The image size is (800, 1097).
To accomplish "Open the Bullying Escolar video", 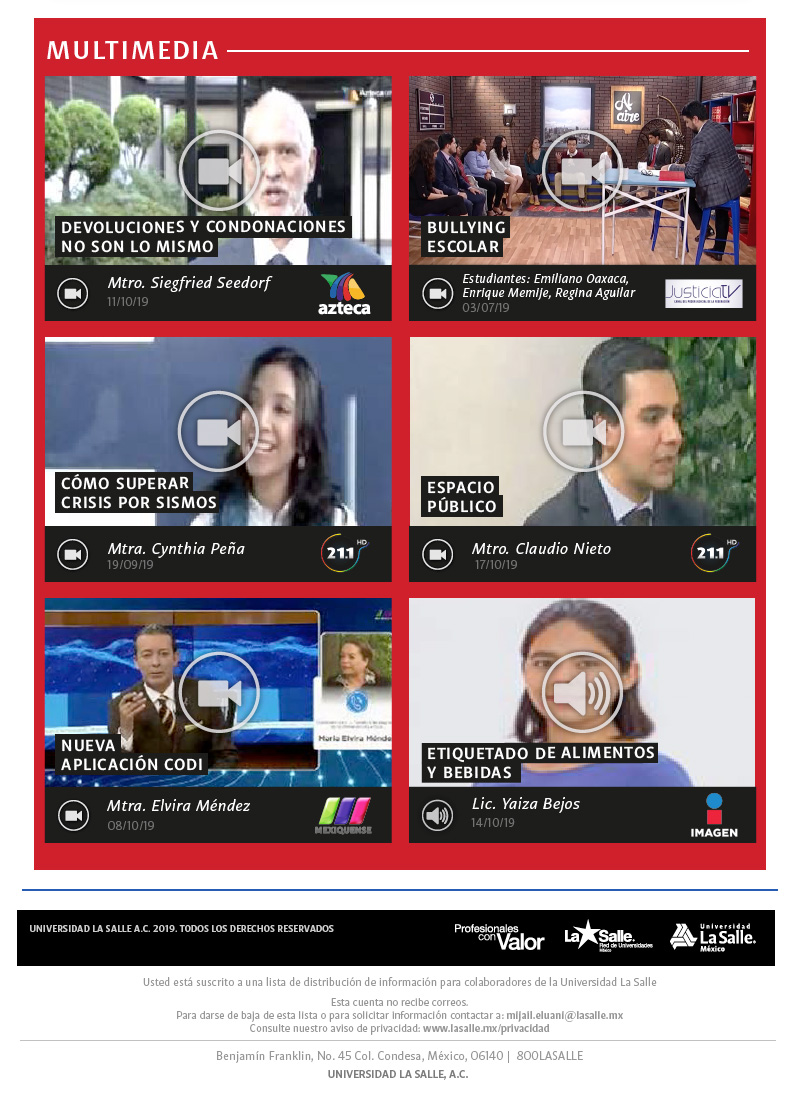I will coord(583,171).
